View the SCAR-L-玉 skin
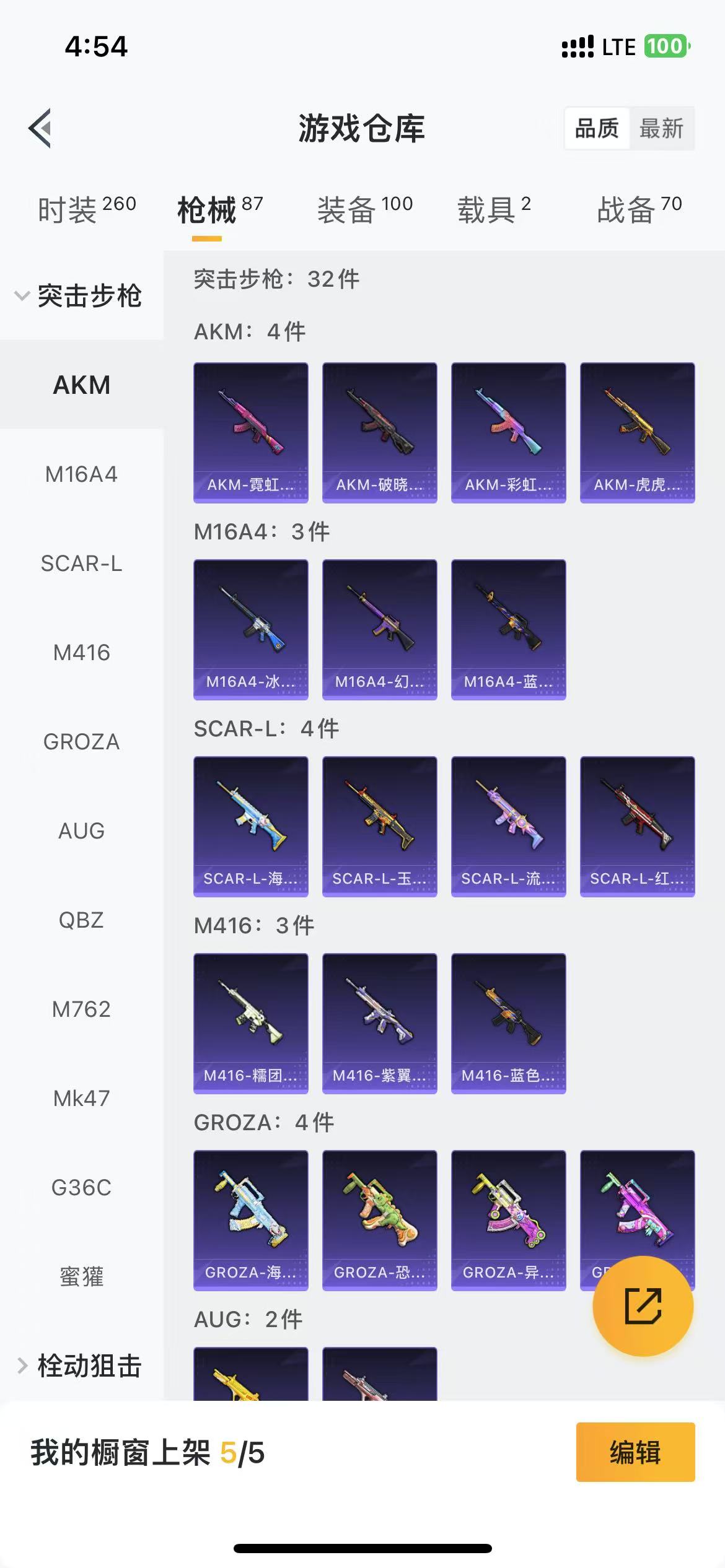725x1568 pixels. point(379,826)
